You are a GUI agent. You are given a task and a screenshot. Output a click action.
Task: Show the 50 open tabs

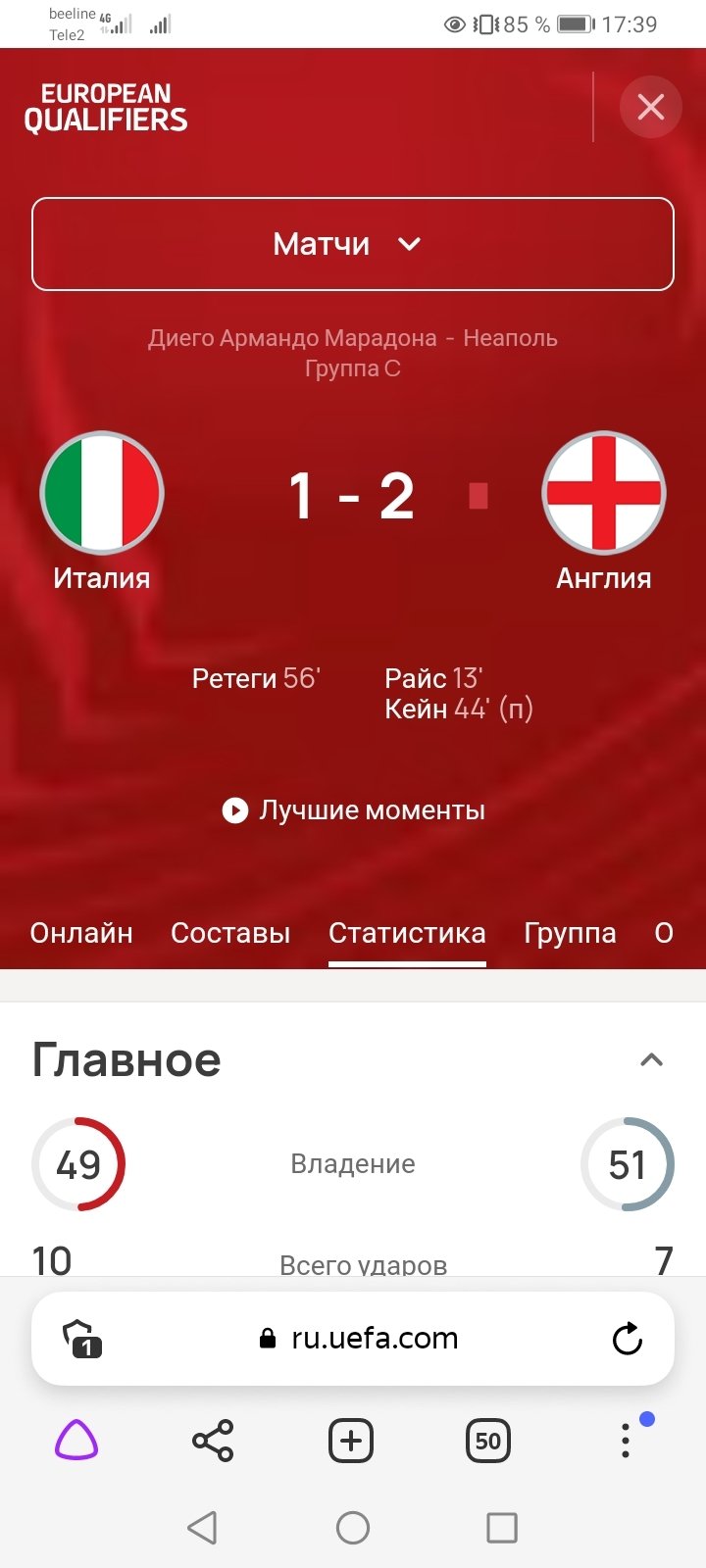[487, 1441]
